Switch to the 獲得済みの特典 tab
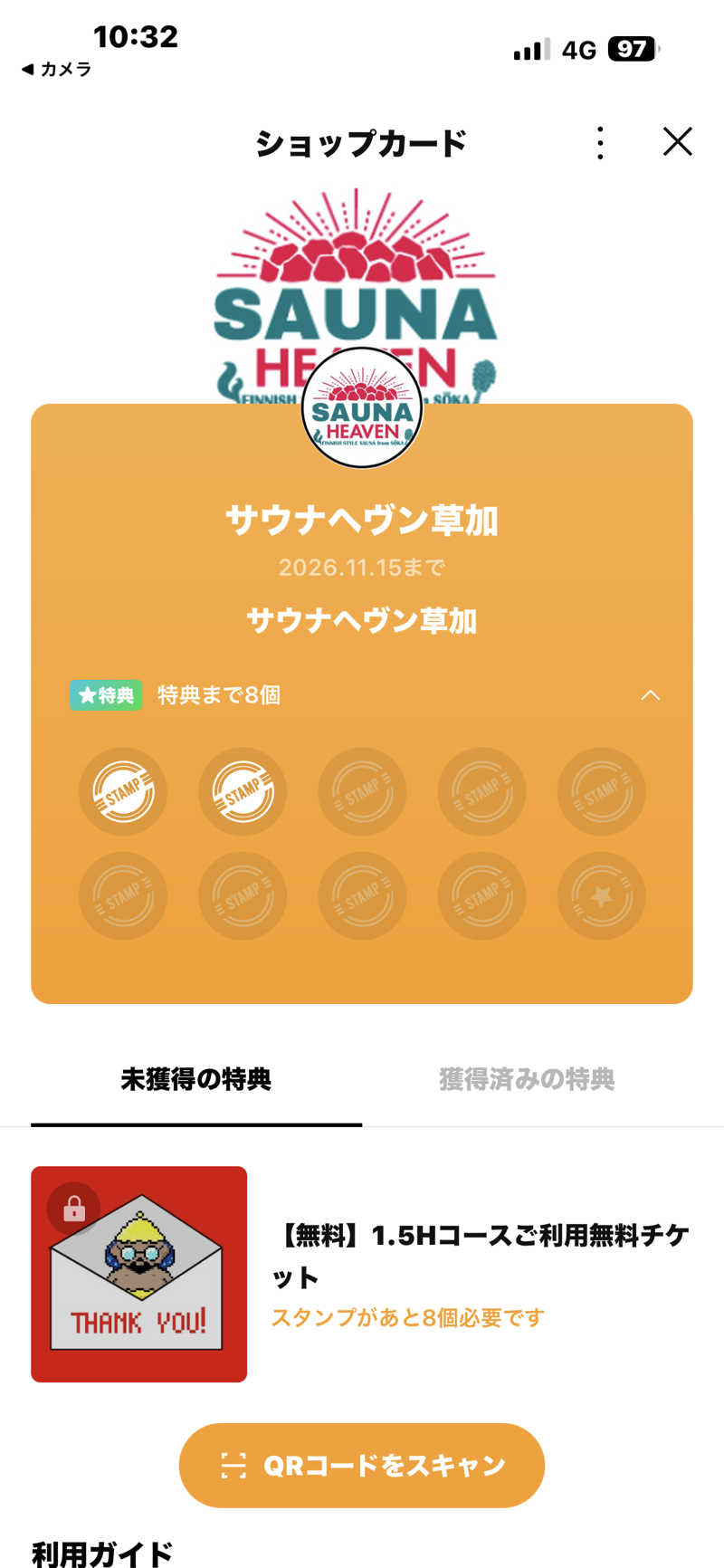Screen dimensions: 724x1568 [526, 1079]
